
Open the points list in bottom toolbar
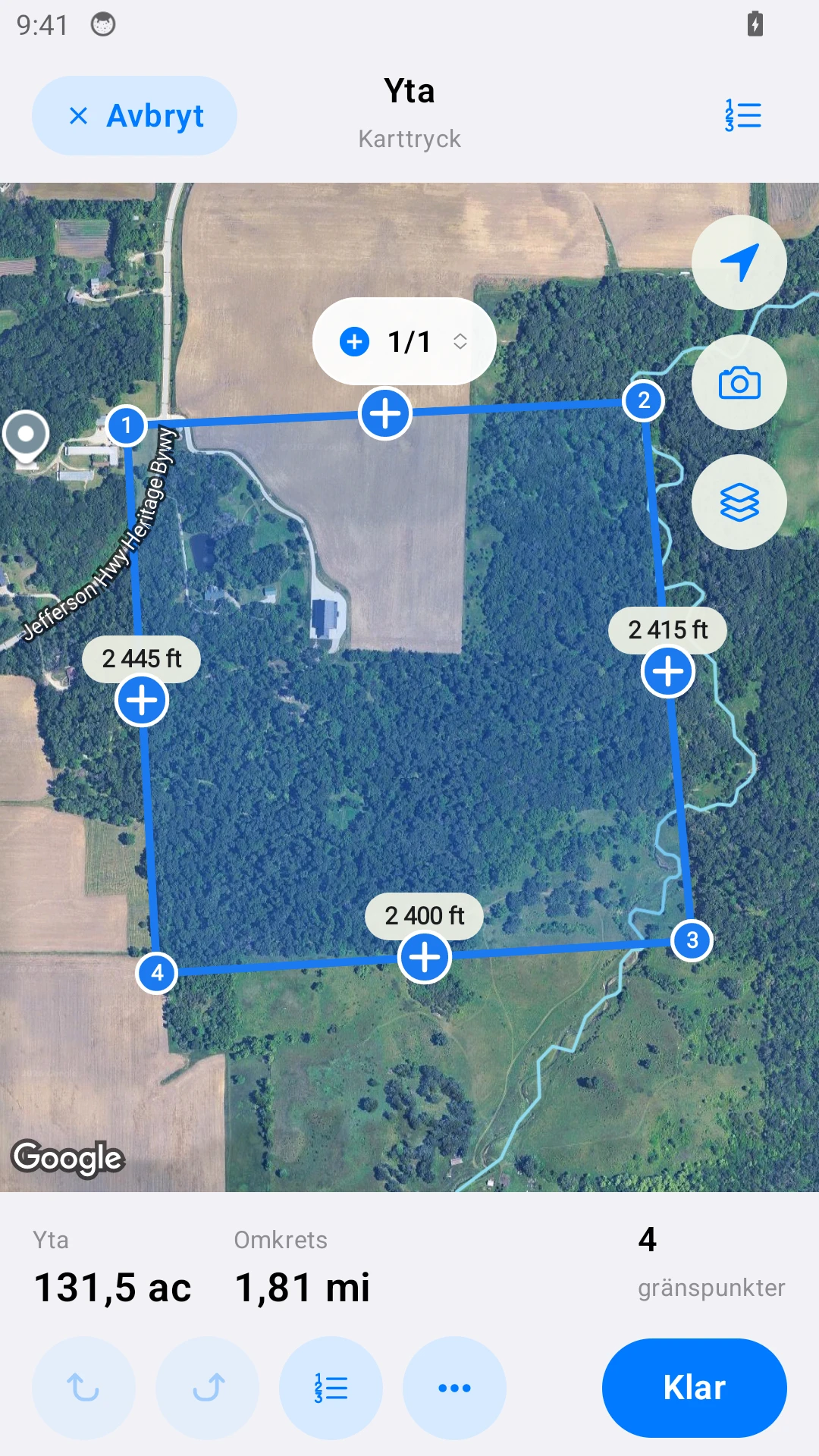pyautogui.click(x=331, y=1388)
